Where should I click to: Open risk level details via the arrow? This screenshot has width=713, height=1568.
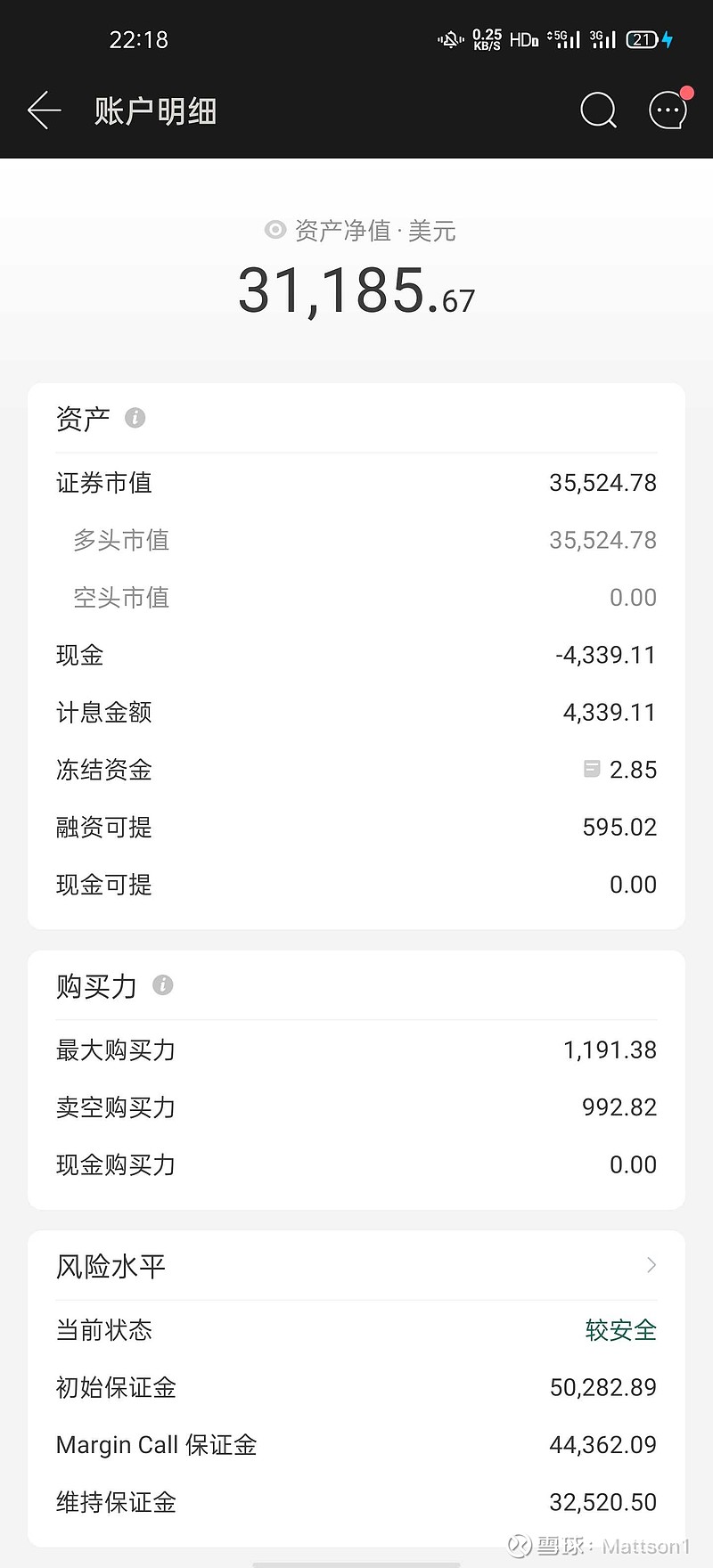tap(652, 1265)
